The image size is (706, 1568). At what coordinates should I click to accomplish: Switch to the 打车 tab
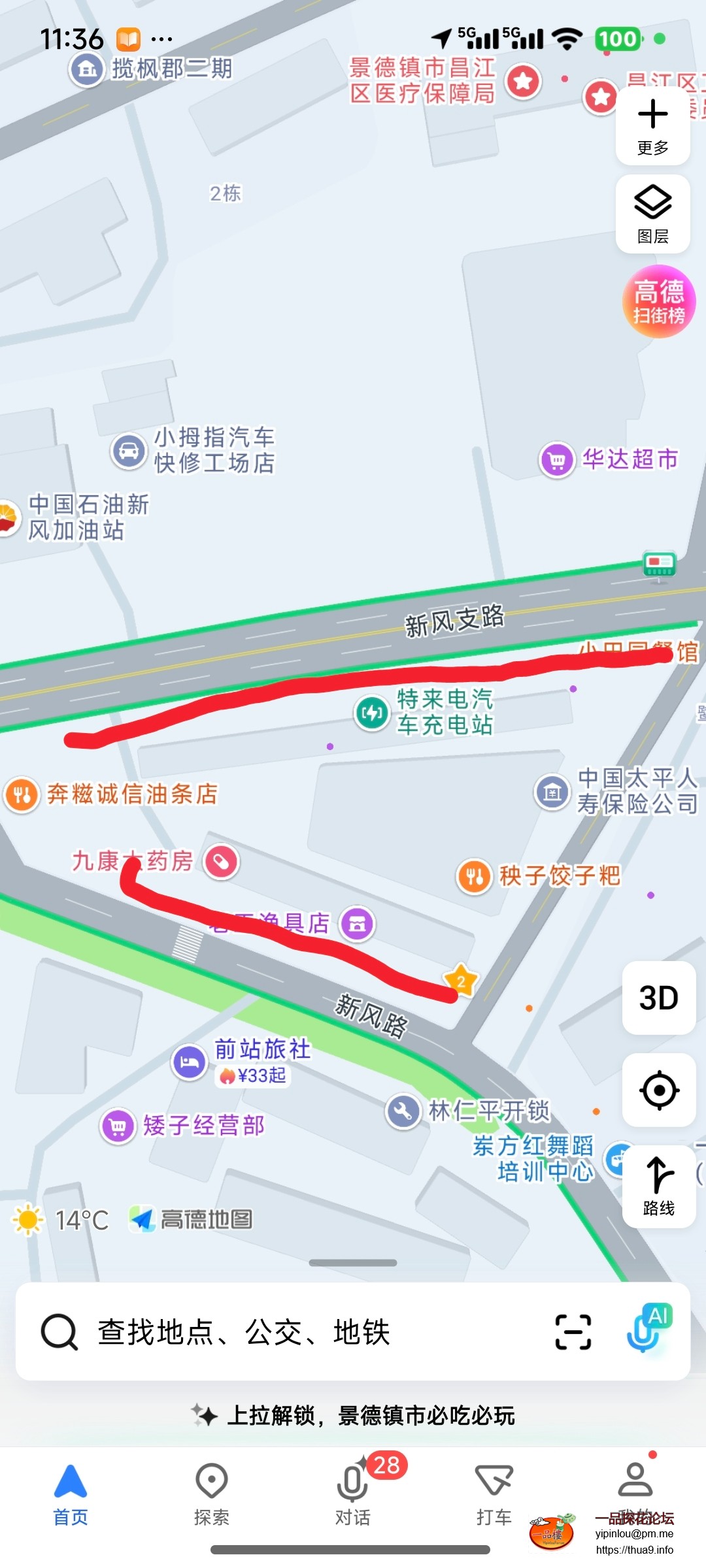(x=494, y=1494)
